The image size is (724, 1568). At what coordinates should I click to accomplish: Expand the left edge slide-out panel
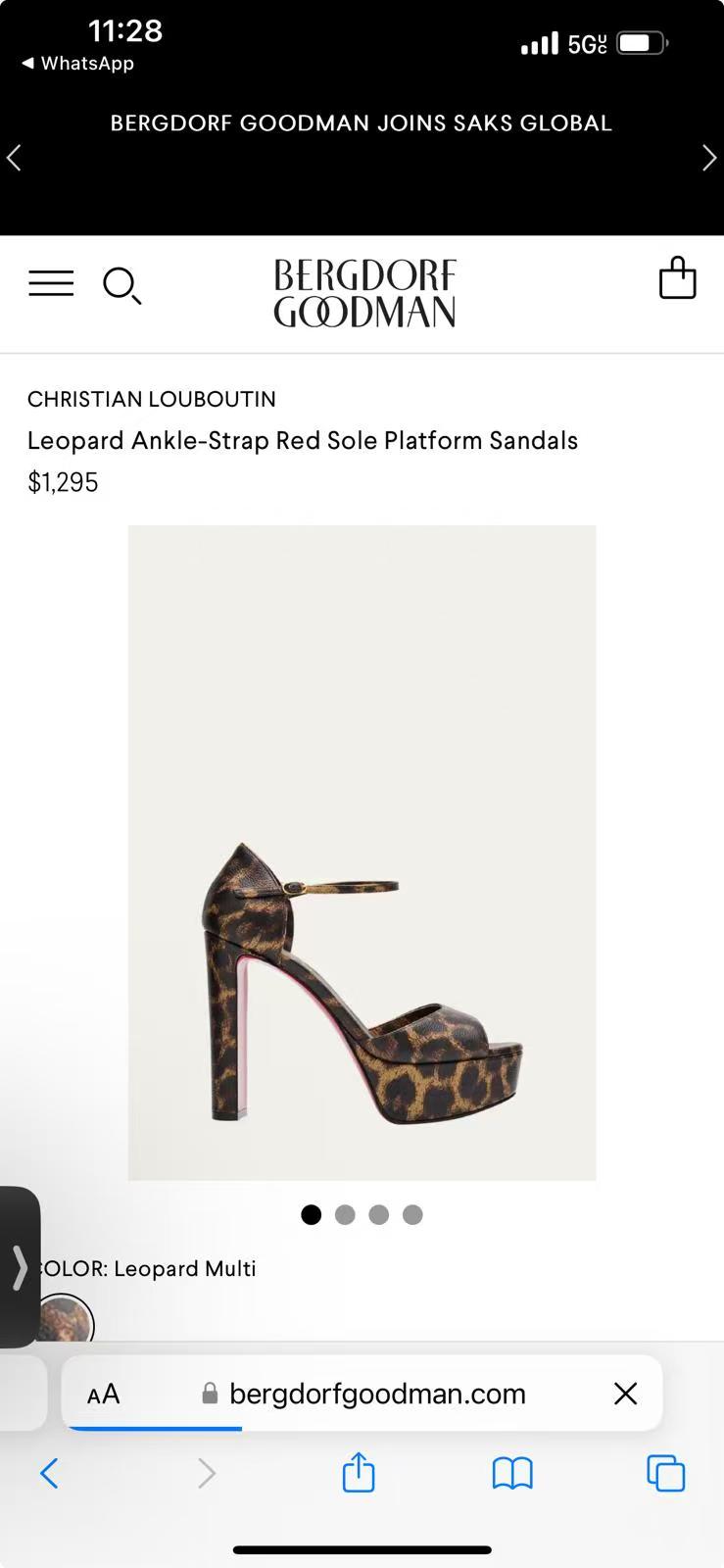tap(18, 1269)
